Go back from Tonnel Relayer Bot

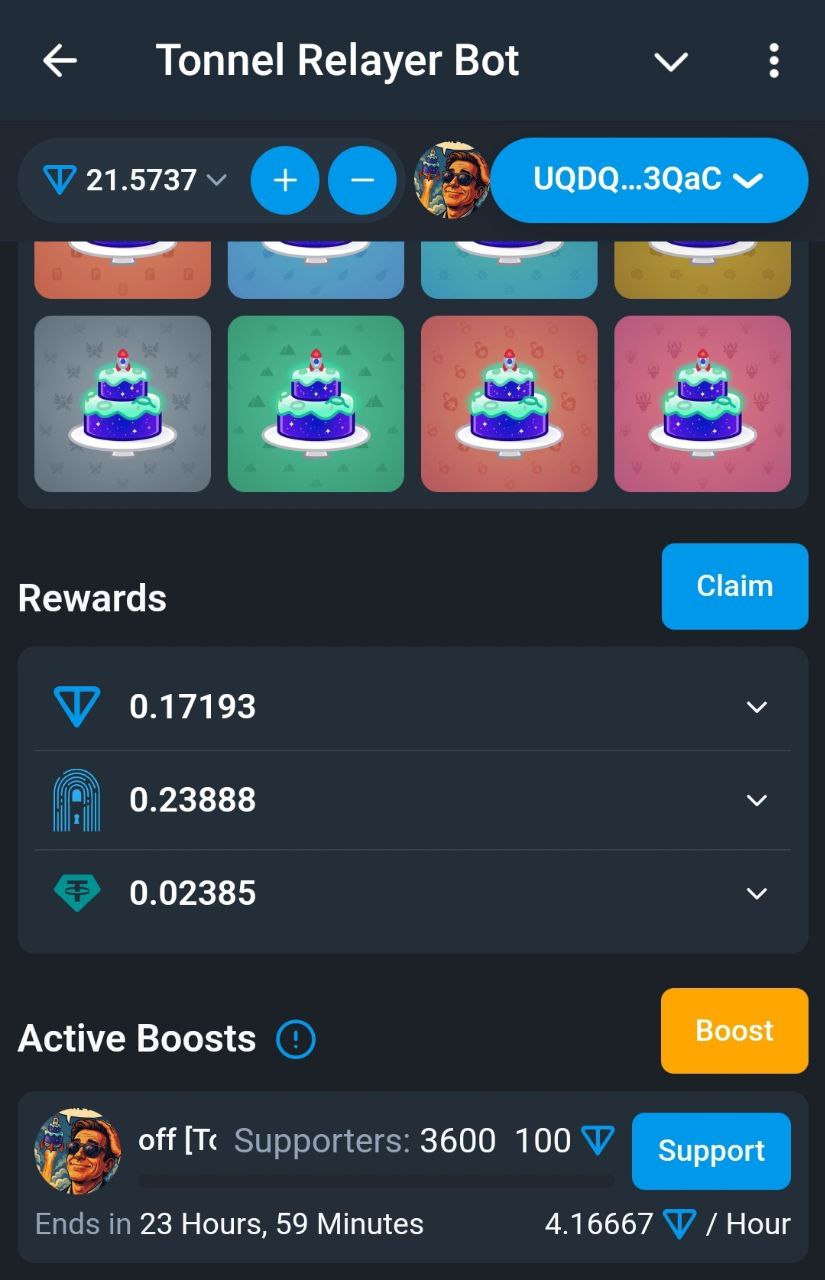[x=60, y=61]
